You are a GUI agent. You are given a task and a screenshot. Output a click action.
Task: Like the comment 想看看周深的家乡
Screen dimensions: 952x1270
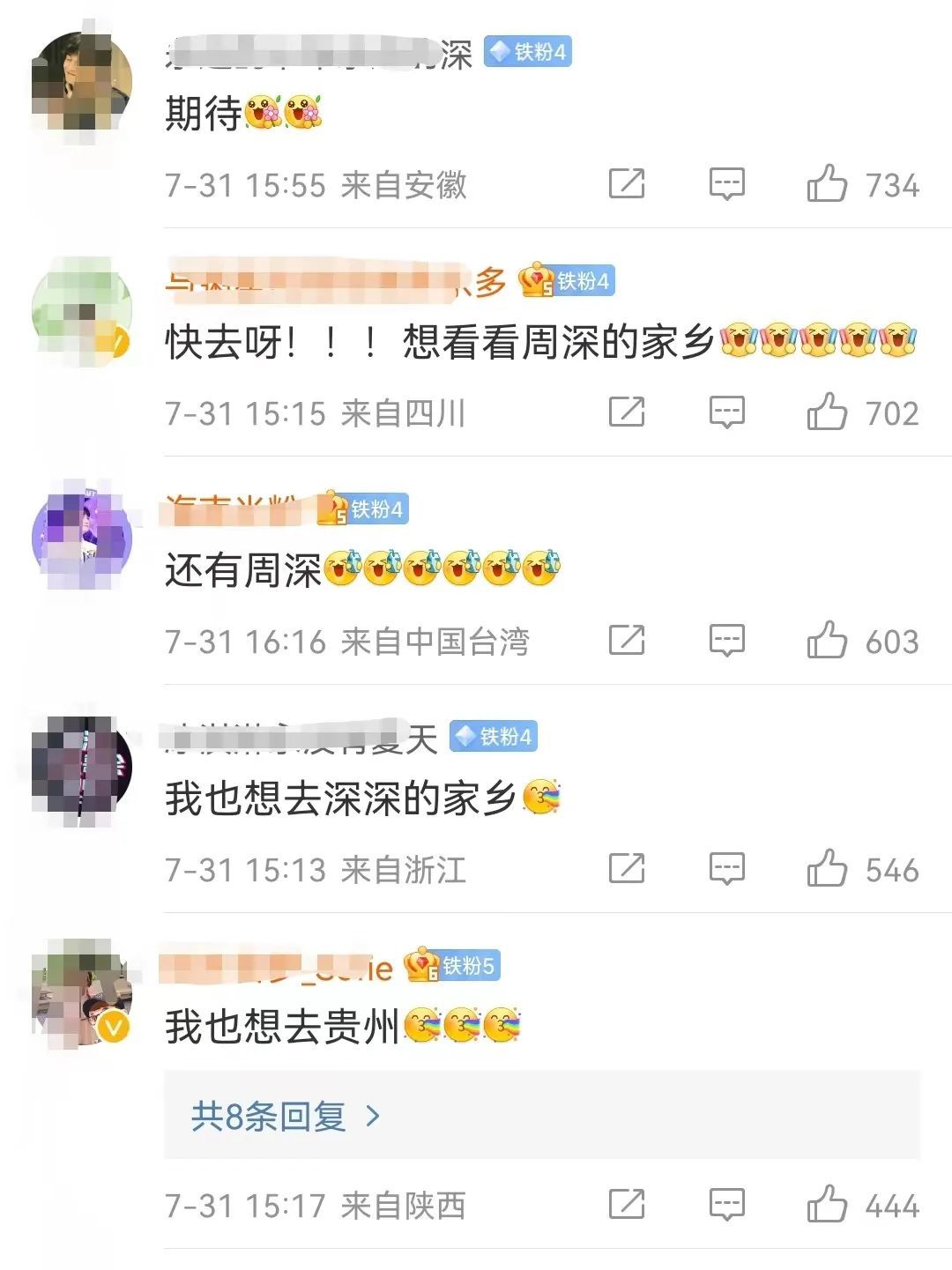[x=827, y=412]
